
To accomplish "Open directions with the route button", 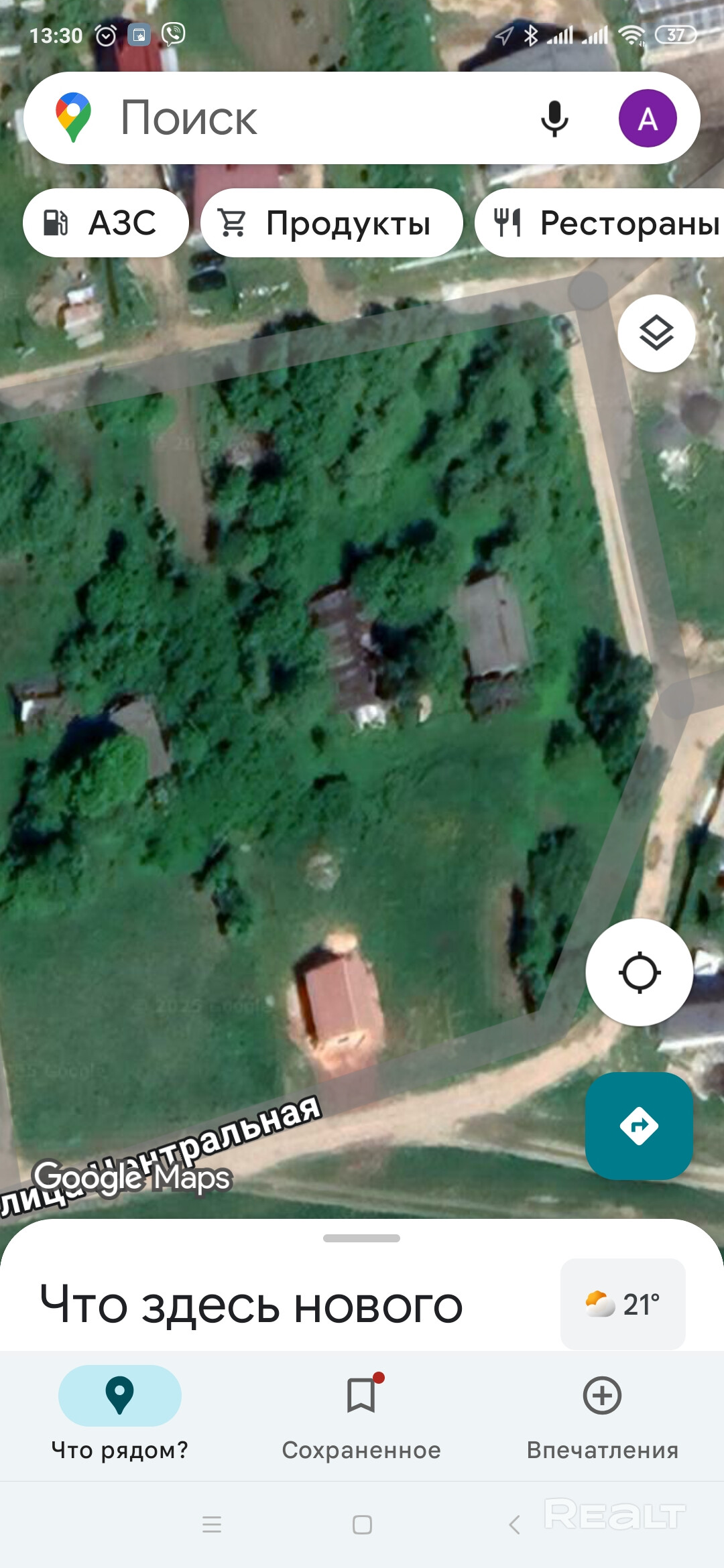I will click(x=640, y=1126).
